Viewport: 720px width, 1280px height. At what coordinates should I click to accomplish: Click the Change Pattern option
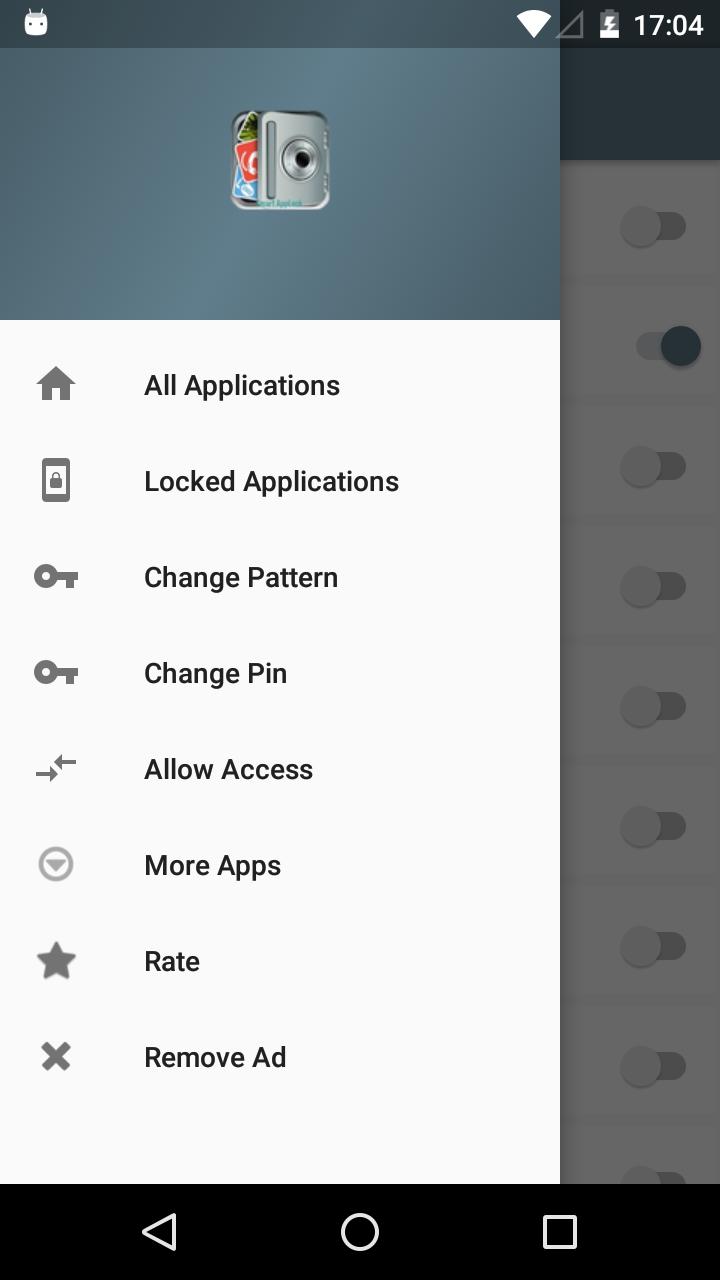tap(240, 576)
